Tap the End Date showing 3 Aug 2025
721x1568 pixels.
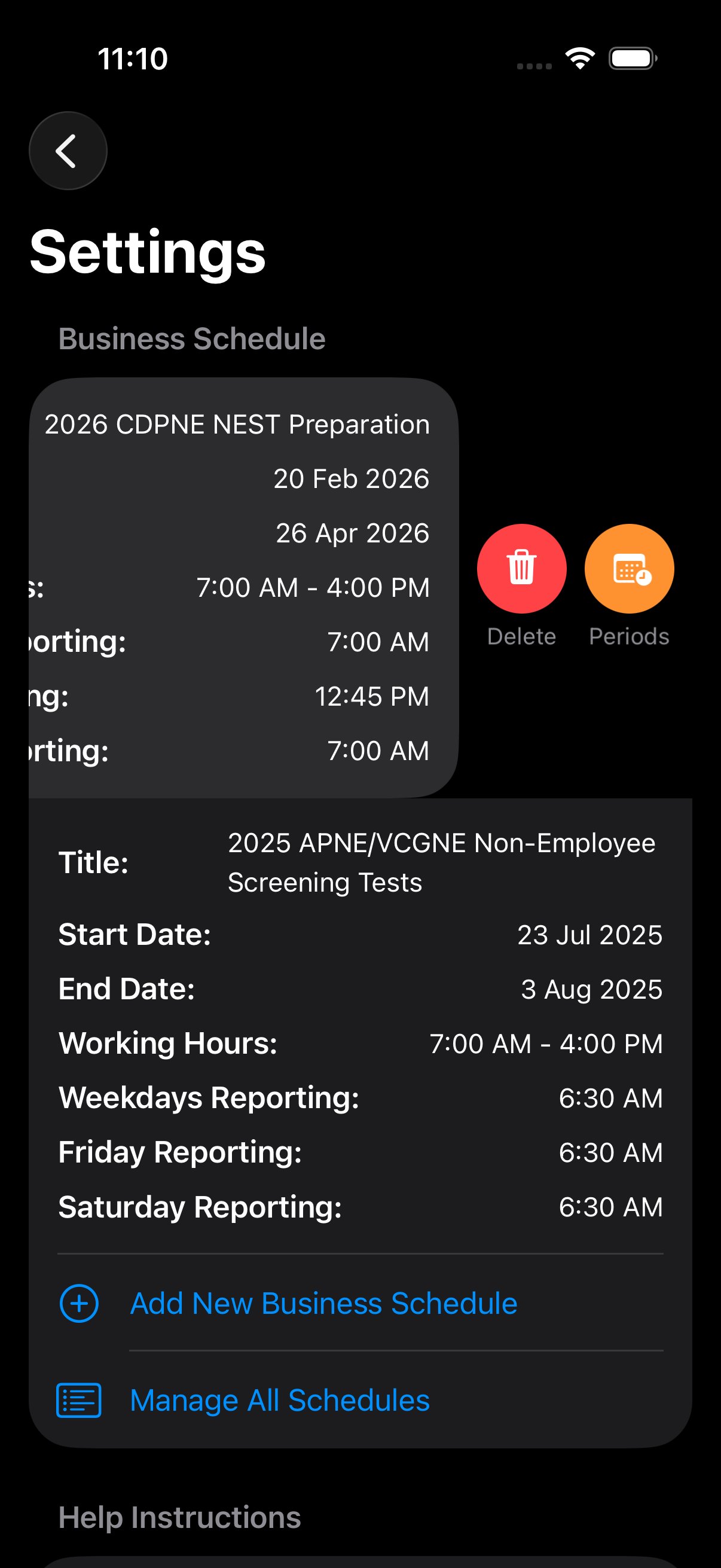[359, 990]
